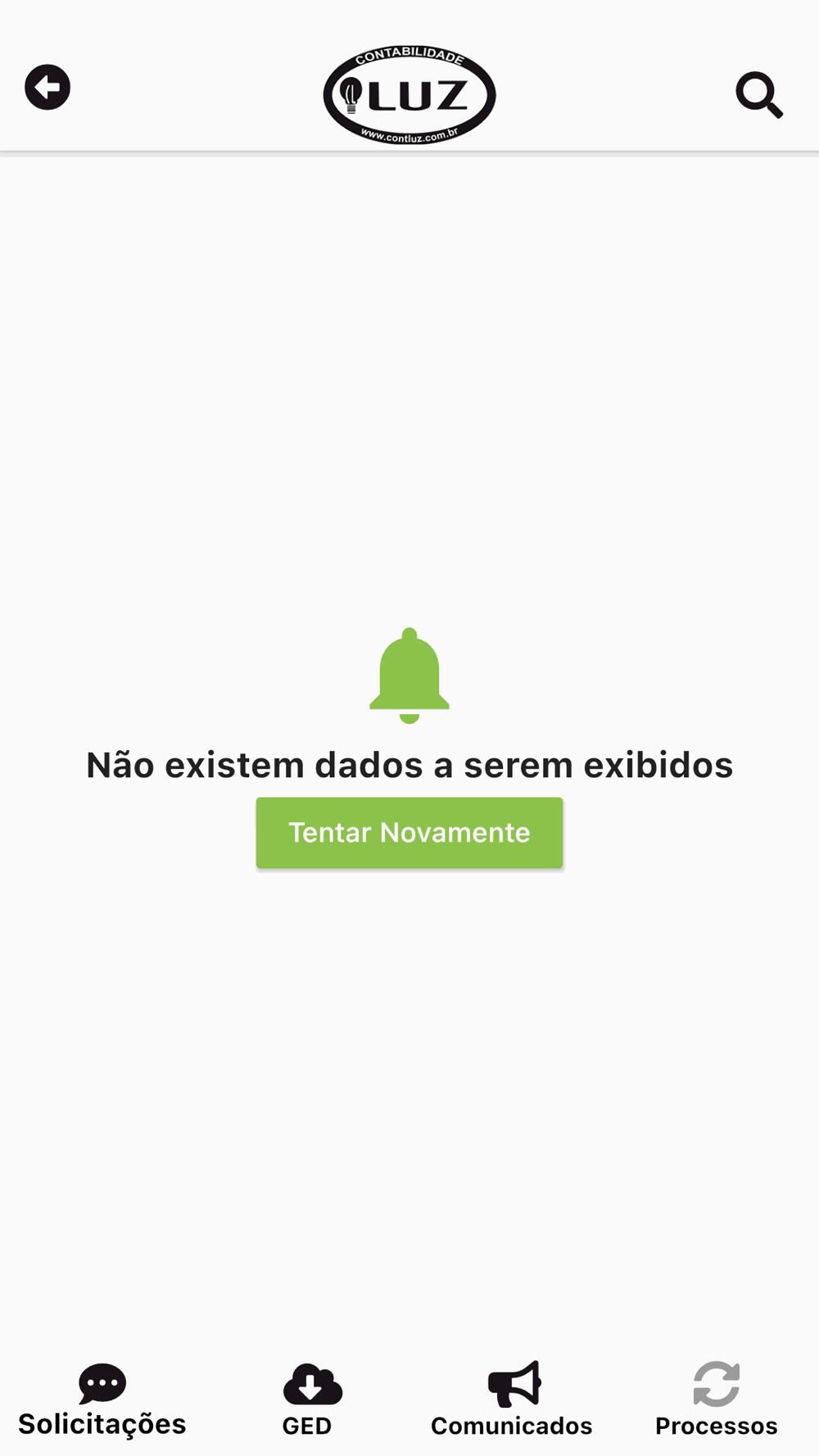This screenshot has height=1456, width=819.
Task: Tap the Tentar Novamente button
Action: pyautogui.click(x=409, y=832)
